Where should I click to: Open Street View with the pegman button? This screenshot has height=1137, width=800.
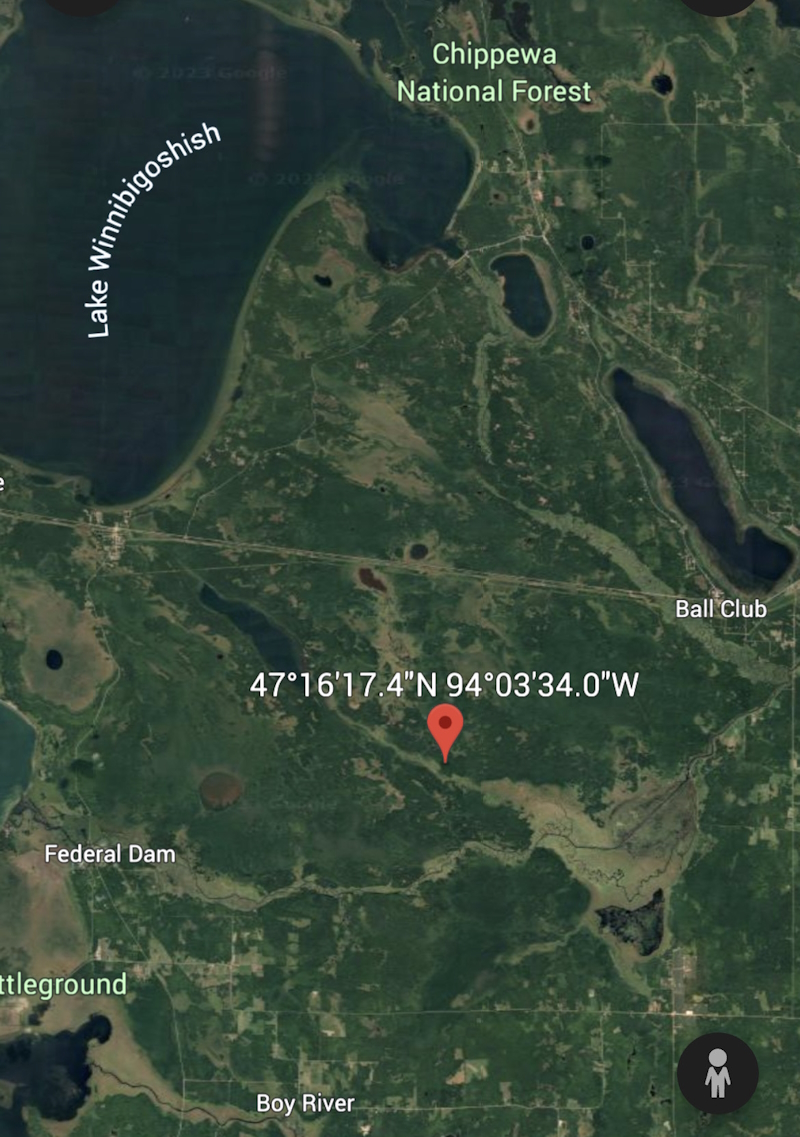click(x=717, y=1074)
